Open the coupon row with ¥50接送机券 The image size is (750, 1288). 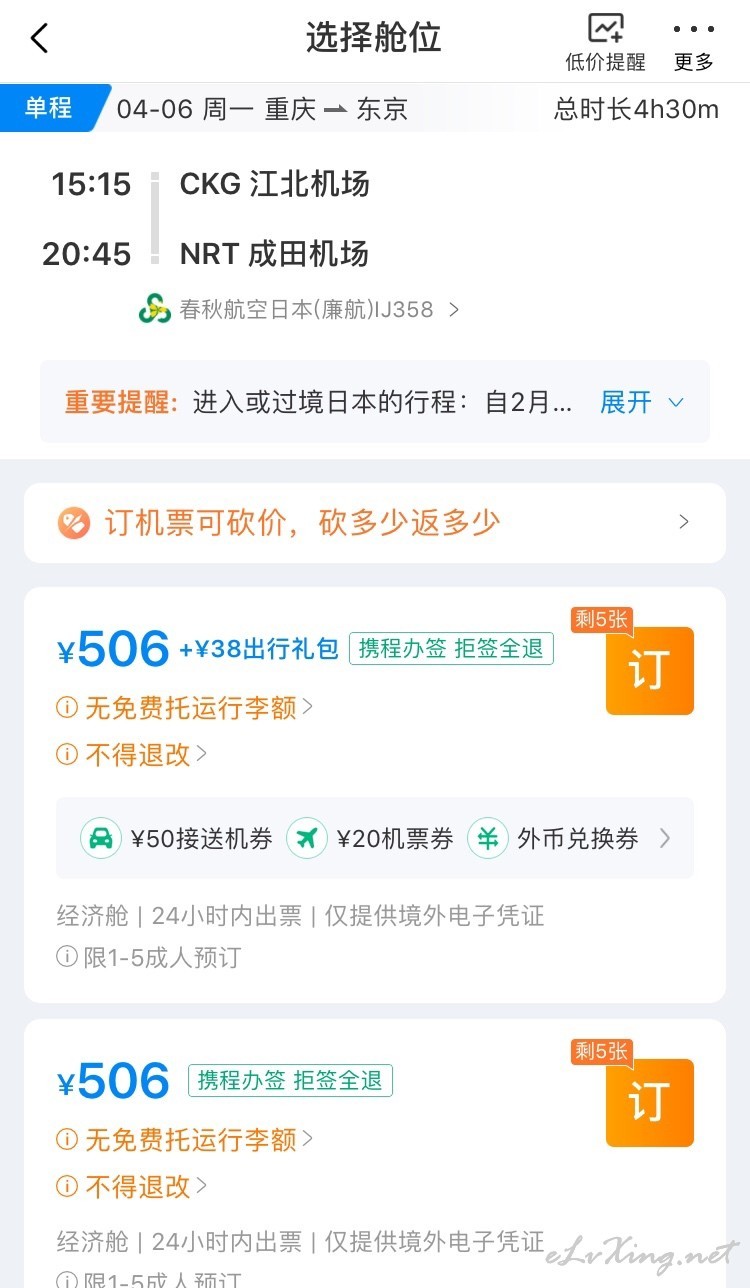click(x=375, y=838)
